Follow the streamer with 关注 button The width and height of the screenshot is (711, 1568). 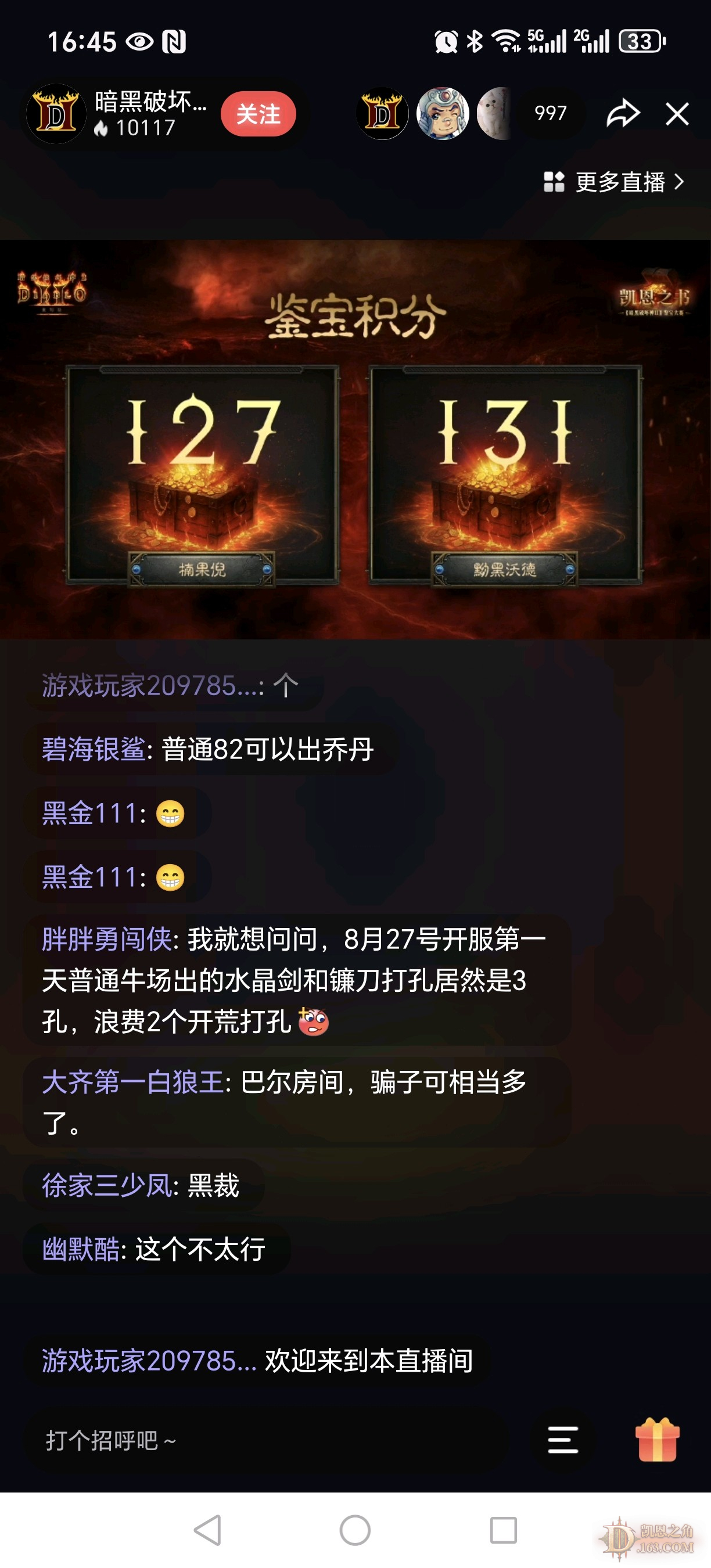point(258,114)
